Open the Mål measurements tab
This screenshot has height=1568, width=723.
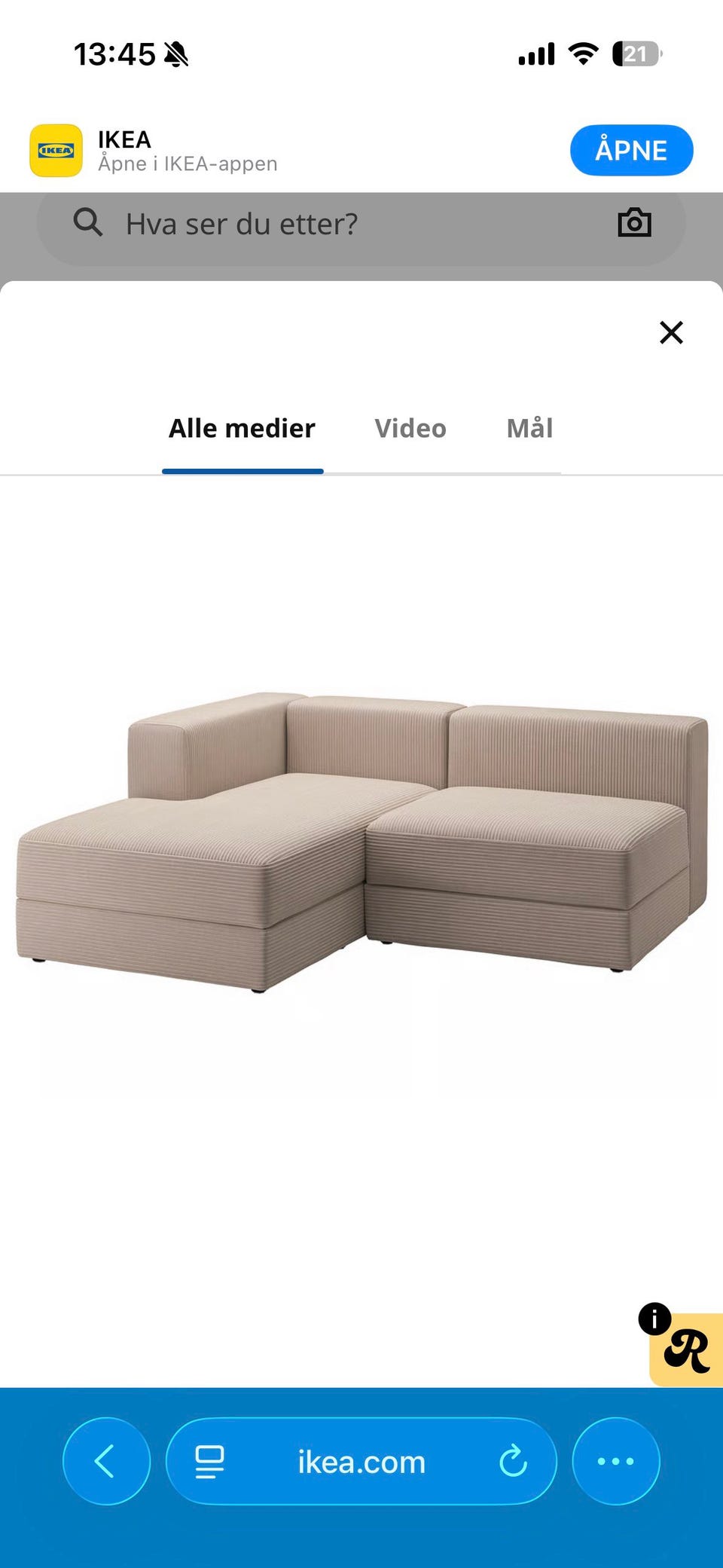point(529,428)
